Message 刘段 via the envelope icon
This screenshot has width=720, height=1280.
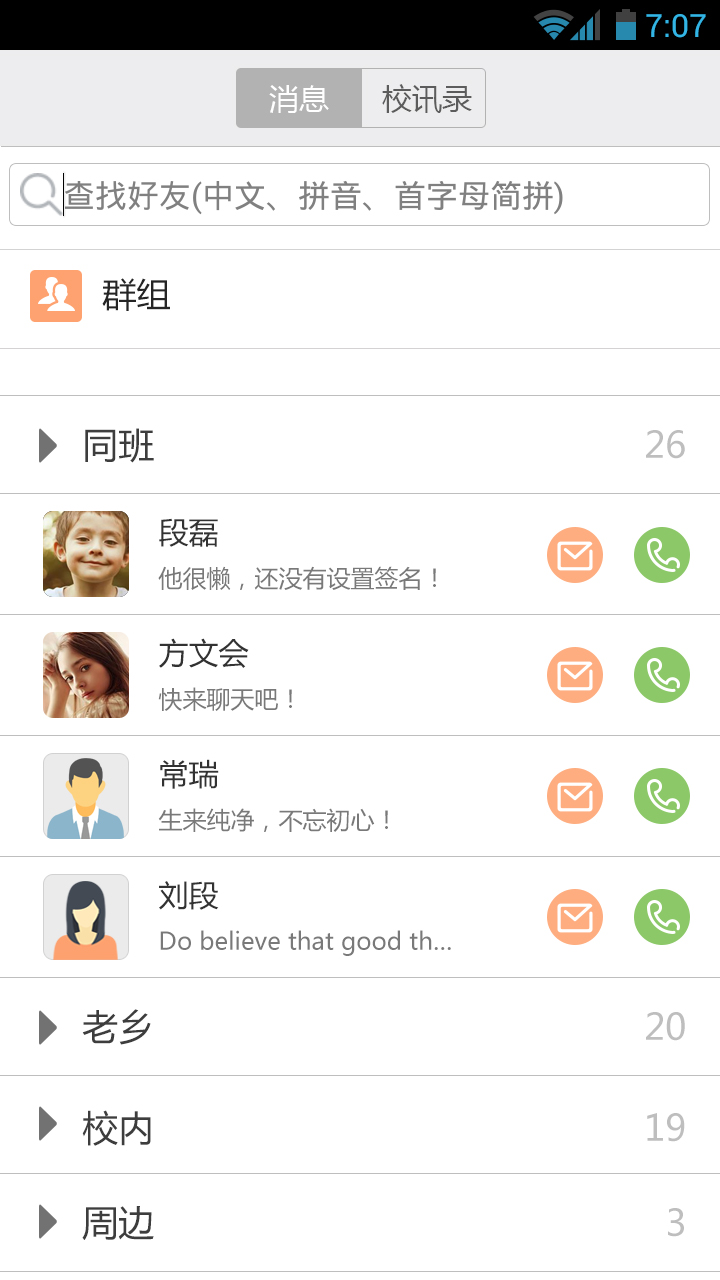click(575, 918)
